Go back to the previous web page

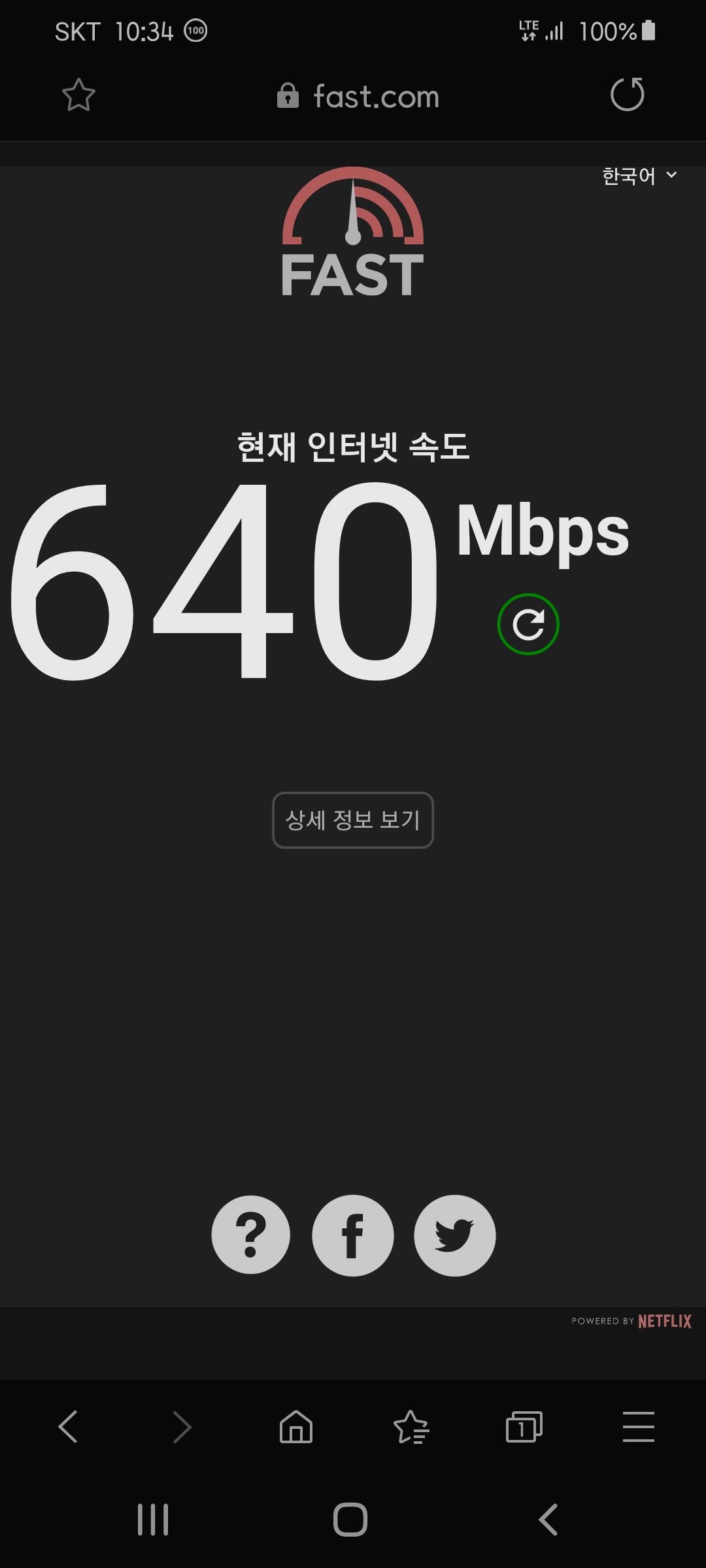pyautogui.click(x=68, y=1426)
